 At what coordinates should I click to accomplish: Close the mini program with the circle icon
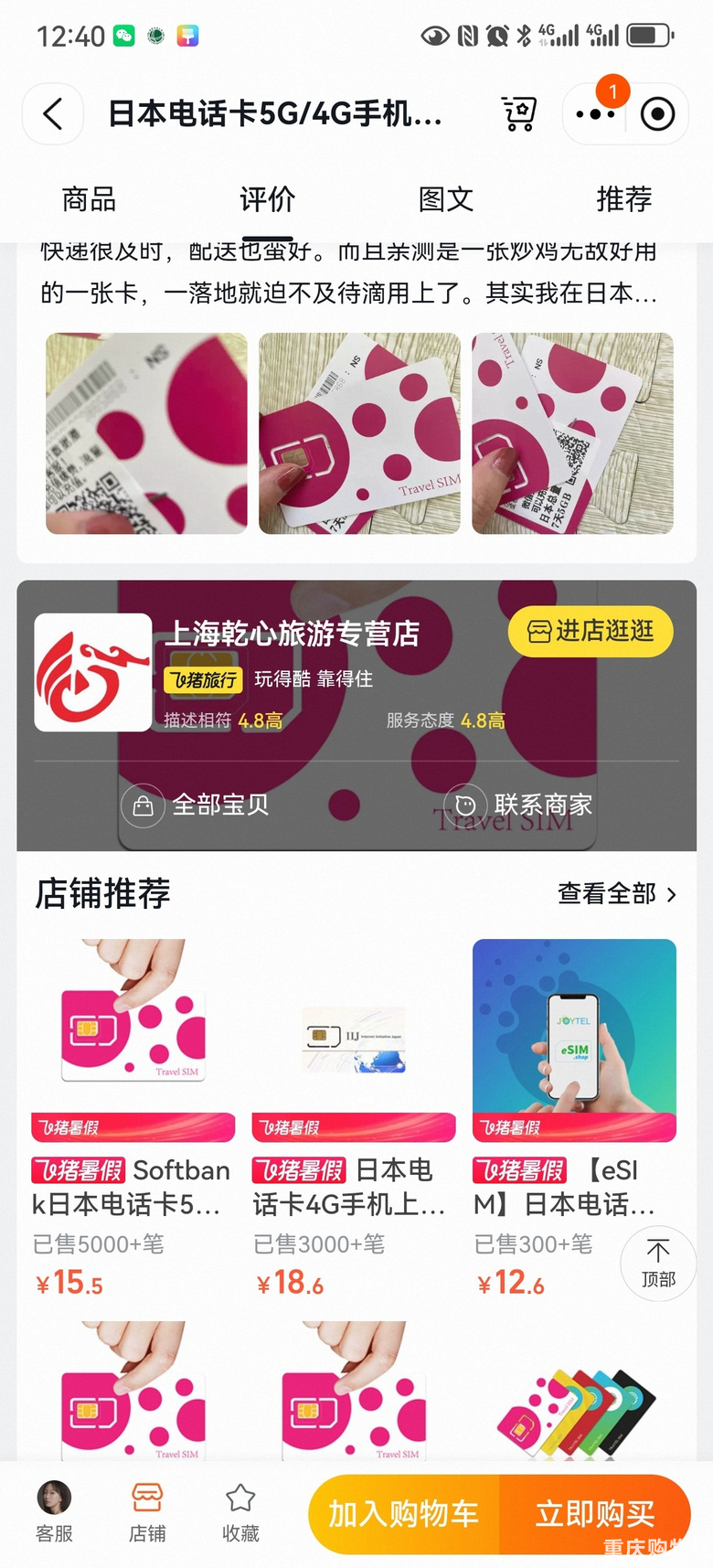[657, 114]
